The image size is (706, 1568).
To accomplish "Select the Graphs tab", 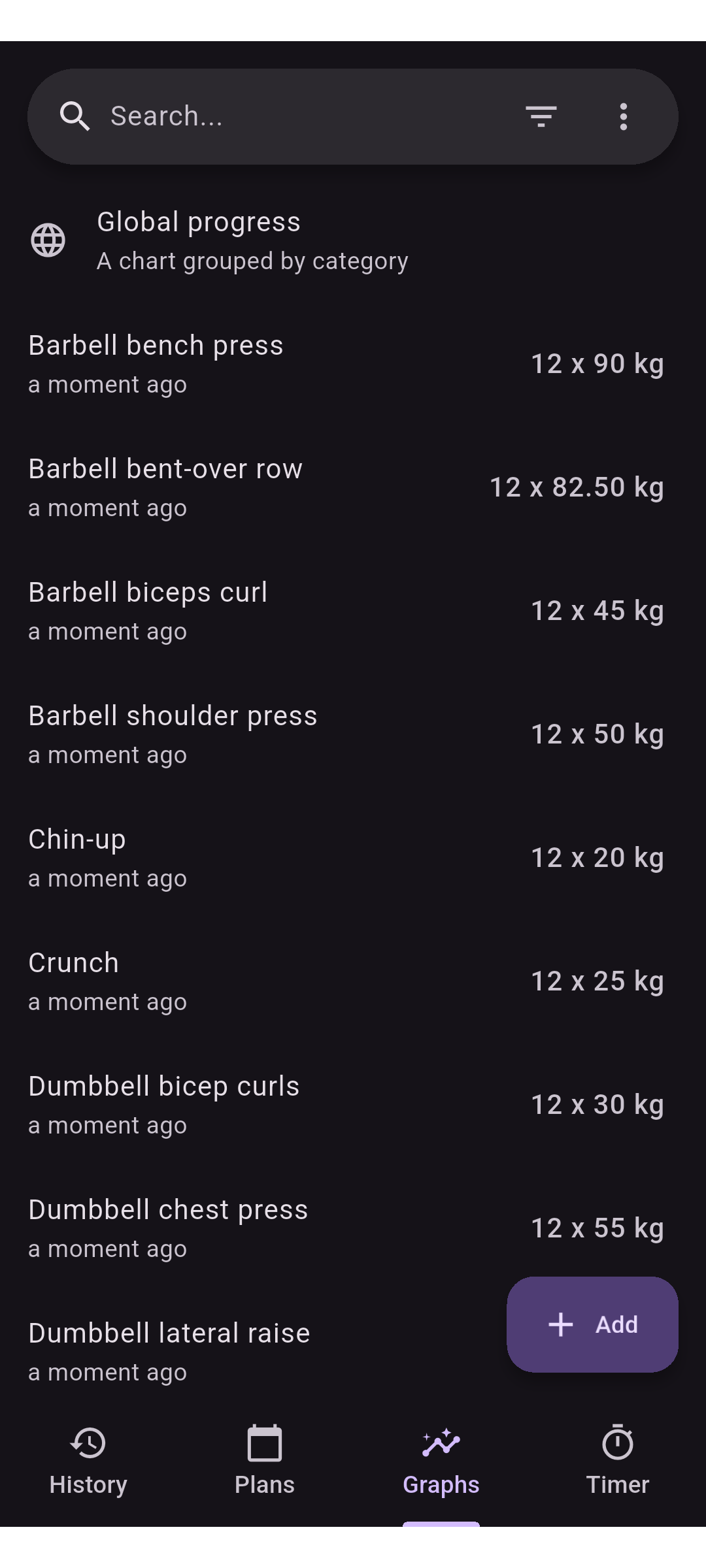I will pos(441,1462).
